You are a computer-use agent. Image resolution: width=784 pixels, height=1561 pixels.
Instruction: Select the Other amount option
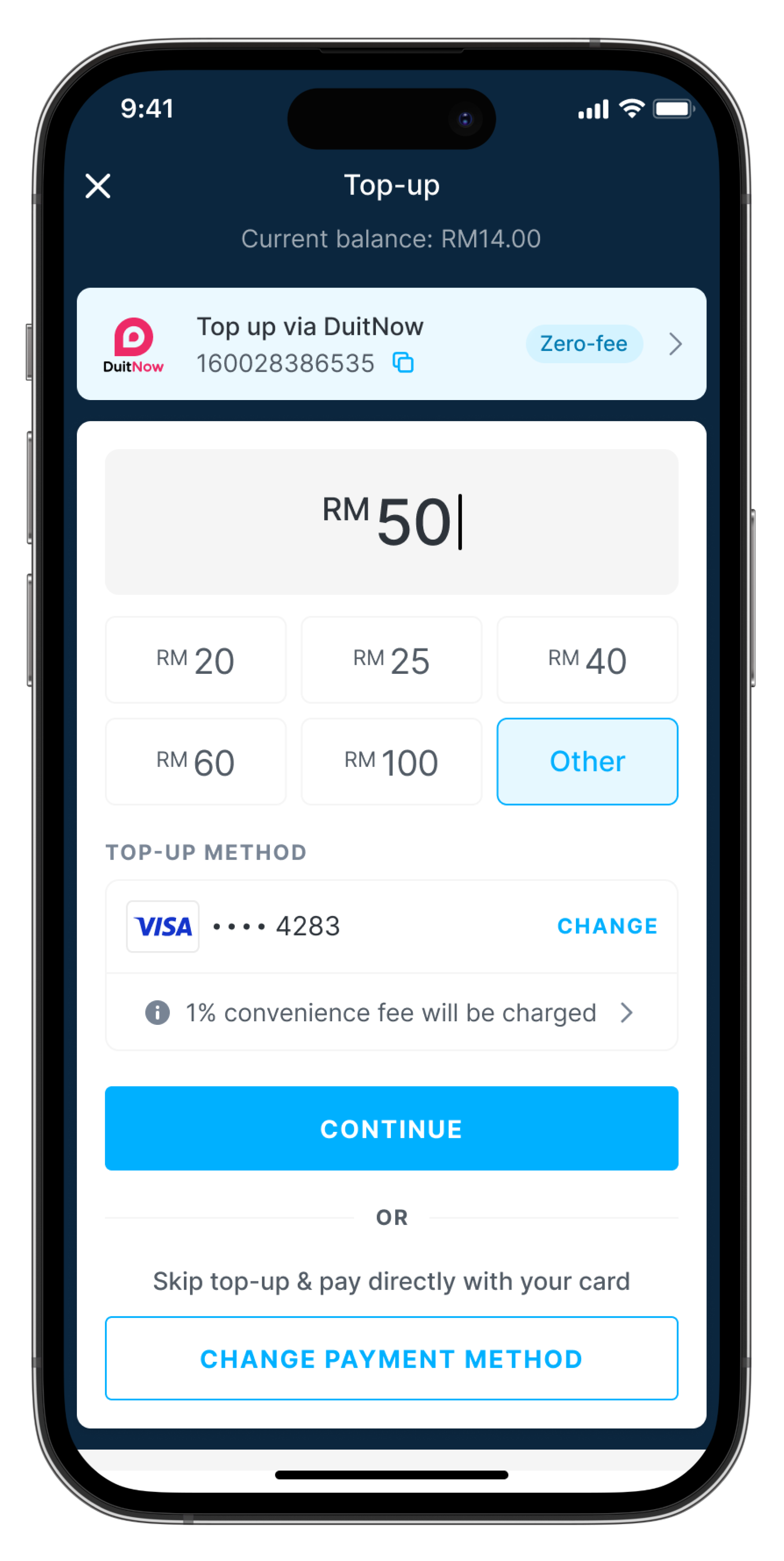coord(587,762)
